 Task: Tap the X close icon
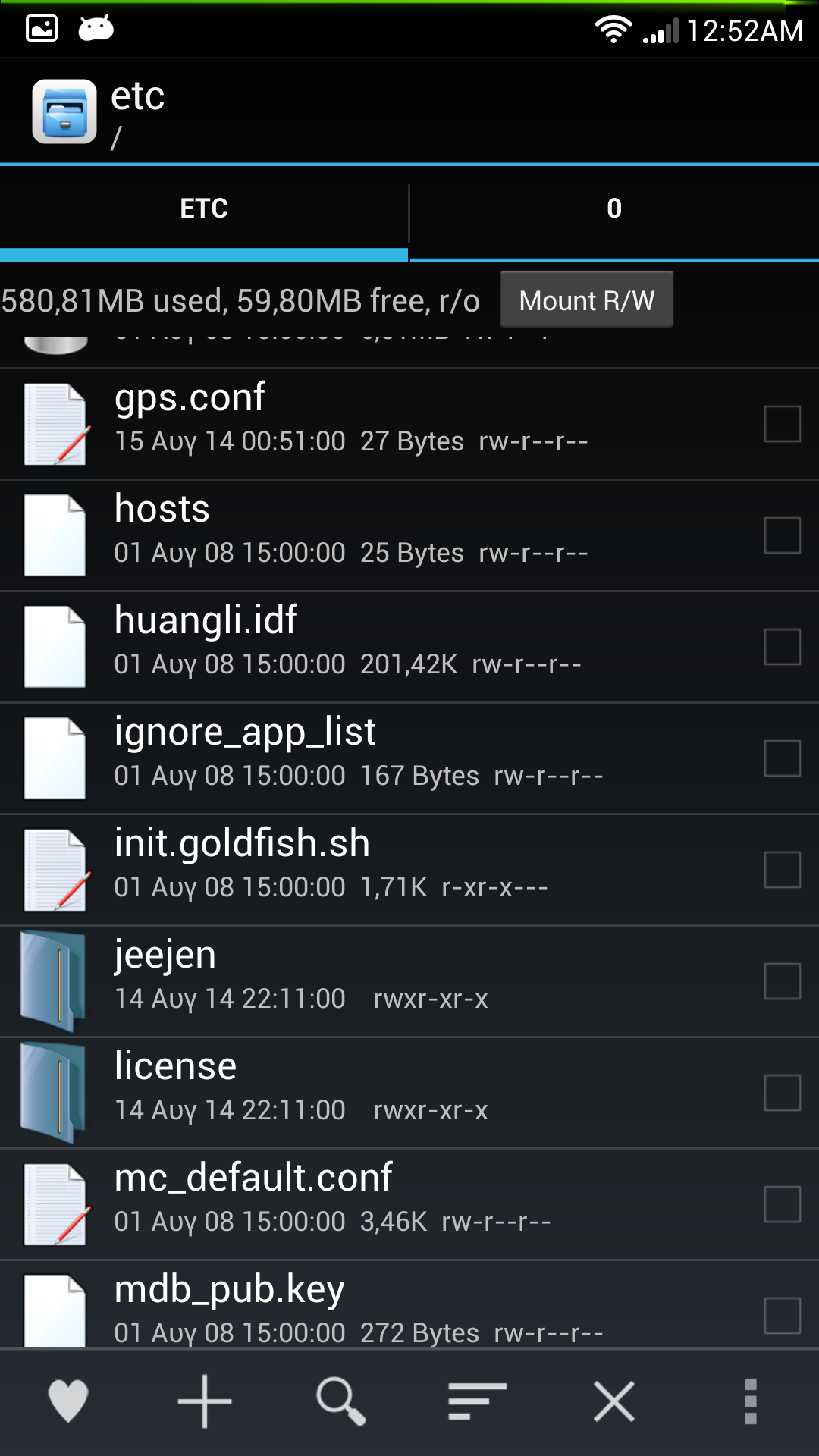(614, 1401)
